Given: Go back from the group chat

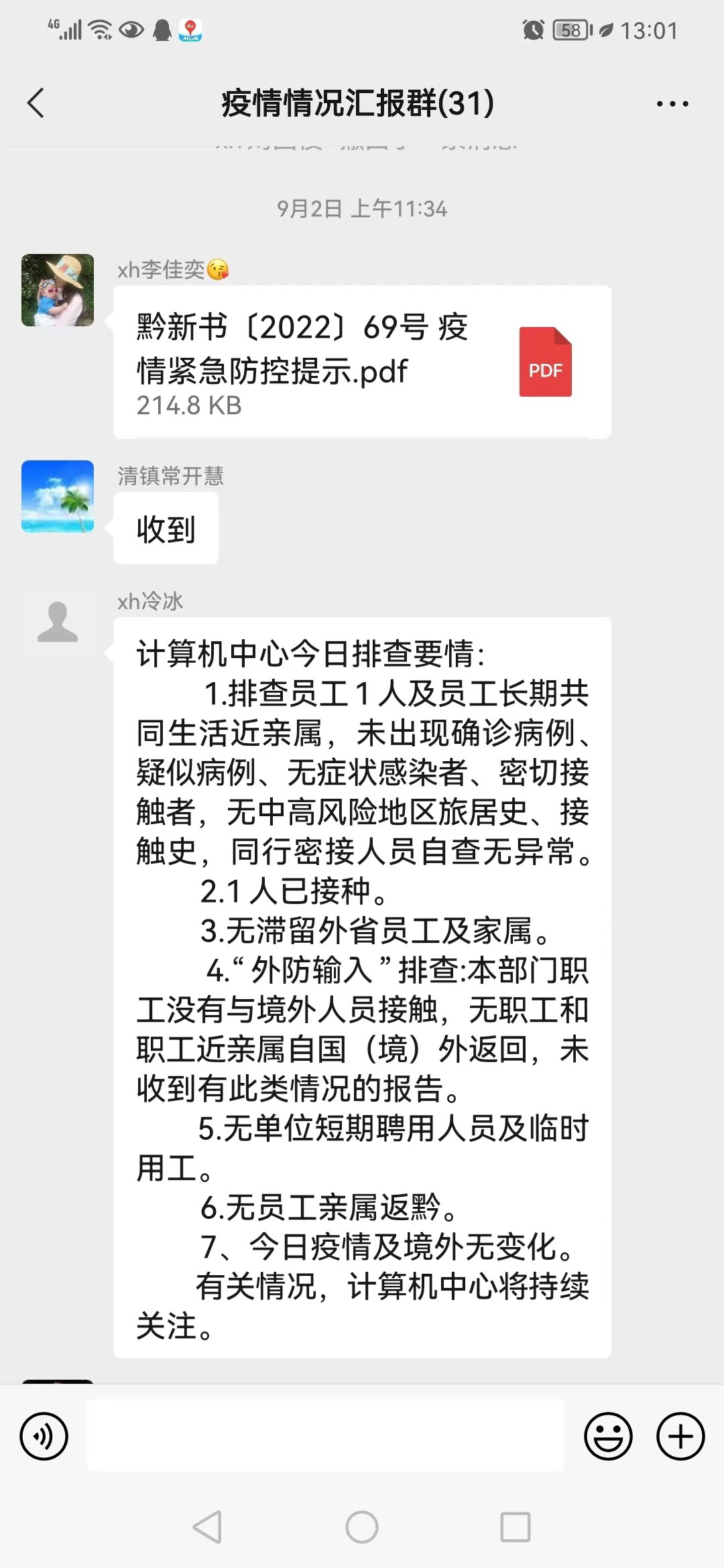Looking at the screenshot, I should pyautogui.click(x=36, y=103).
